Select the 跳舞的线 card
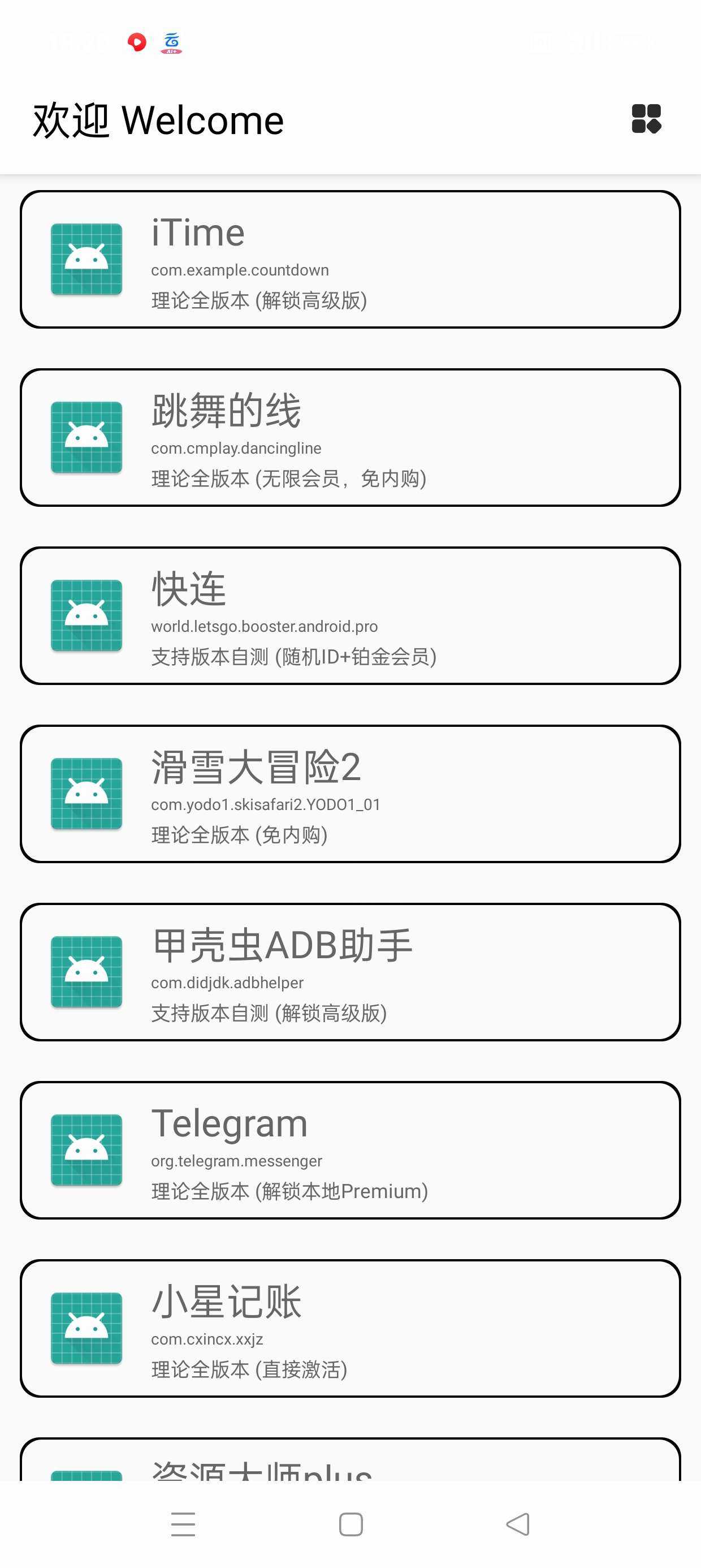This screenshot has height=1568, width=701. click(350, 438)
